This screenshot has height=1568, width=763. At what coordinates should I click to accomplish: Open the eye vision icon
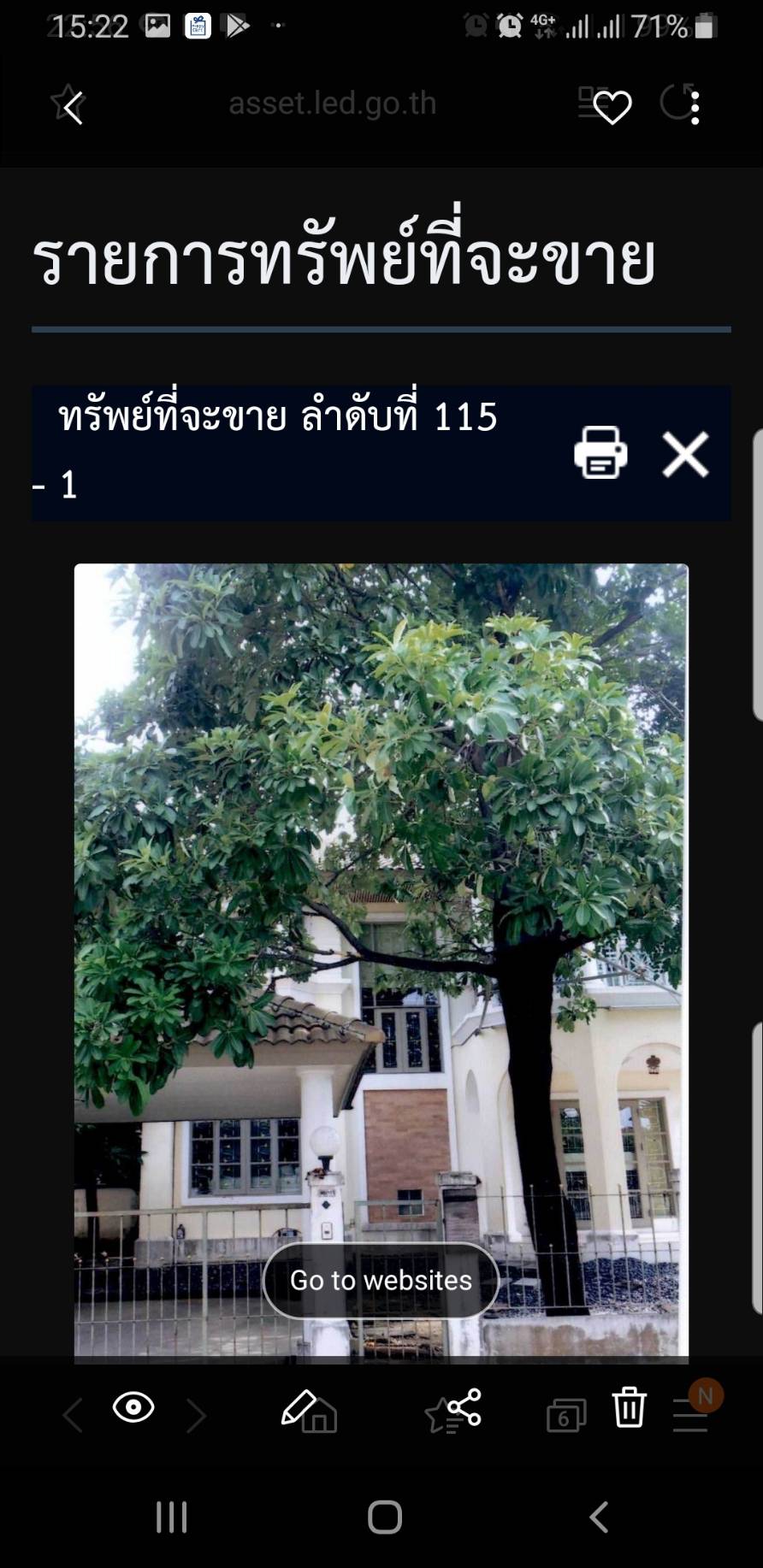133,1407
